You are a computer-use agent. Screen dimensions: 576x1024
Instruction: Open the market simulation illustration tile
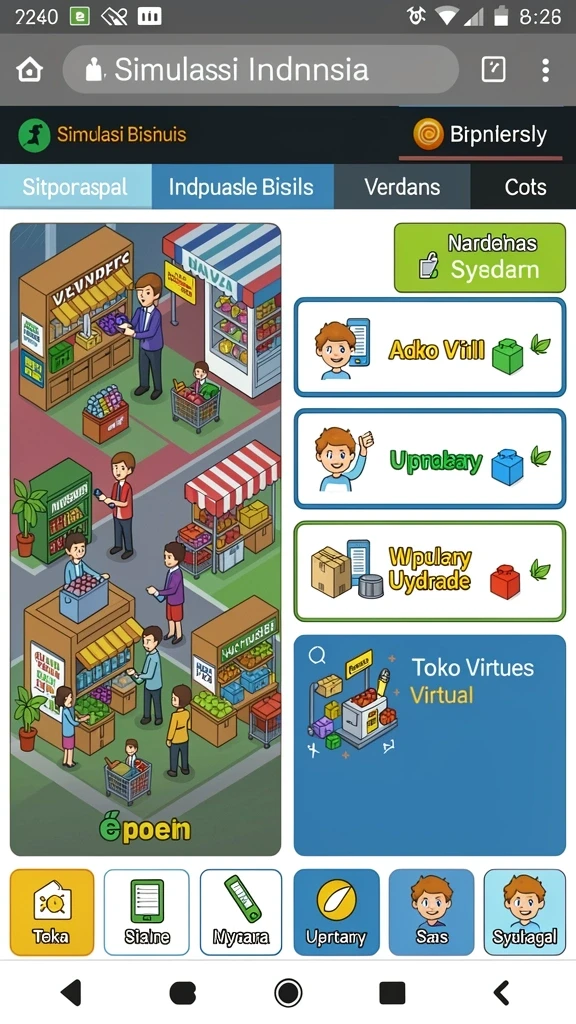click(x=146, y=539)
